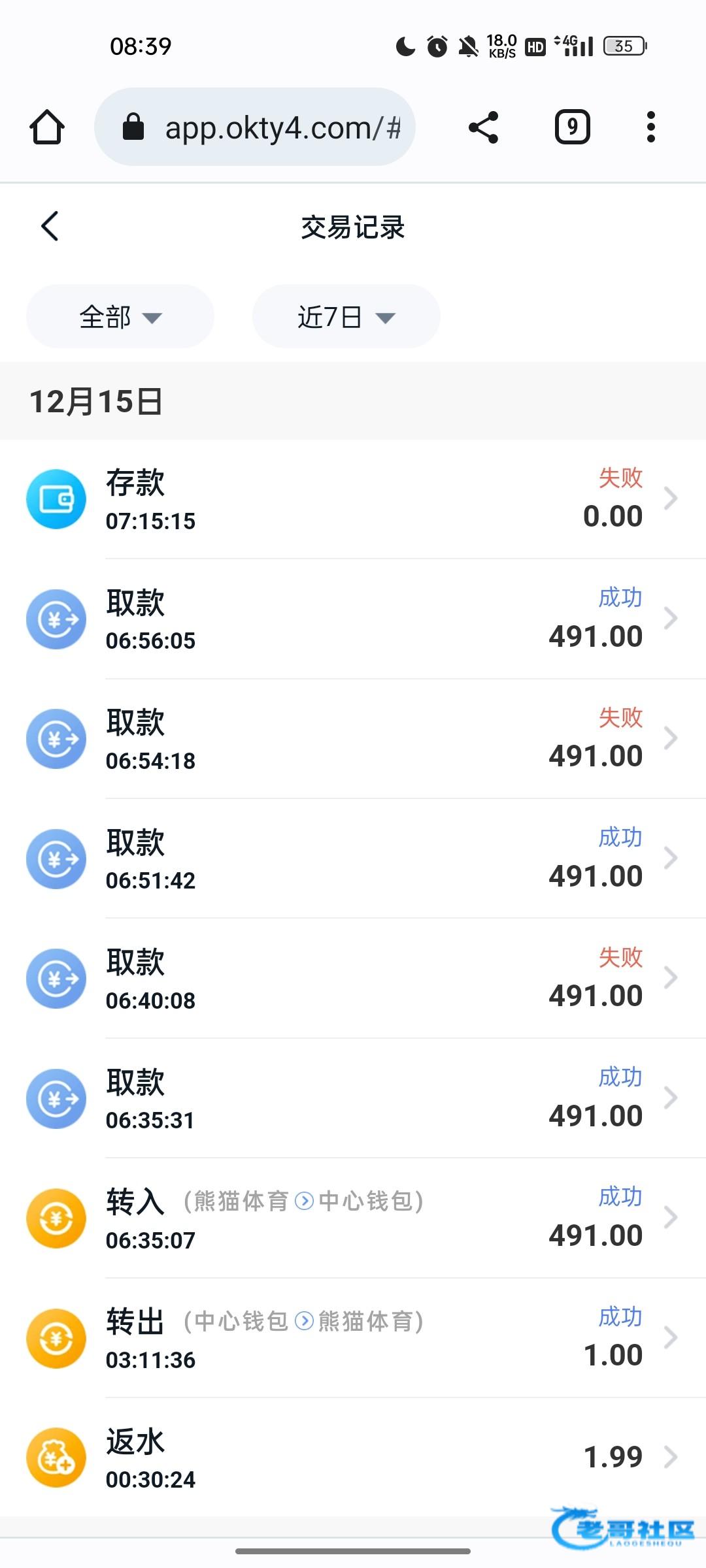706x1568 pixels.
Task: Open the failed 取款 record at 06:40:08
Action: pyautogui.click(x=353, y=979)
